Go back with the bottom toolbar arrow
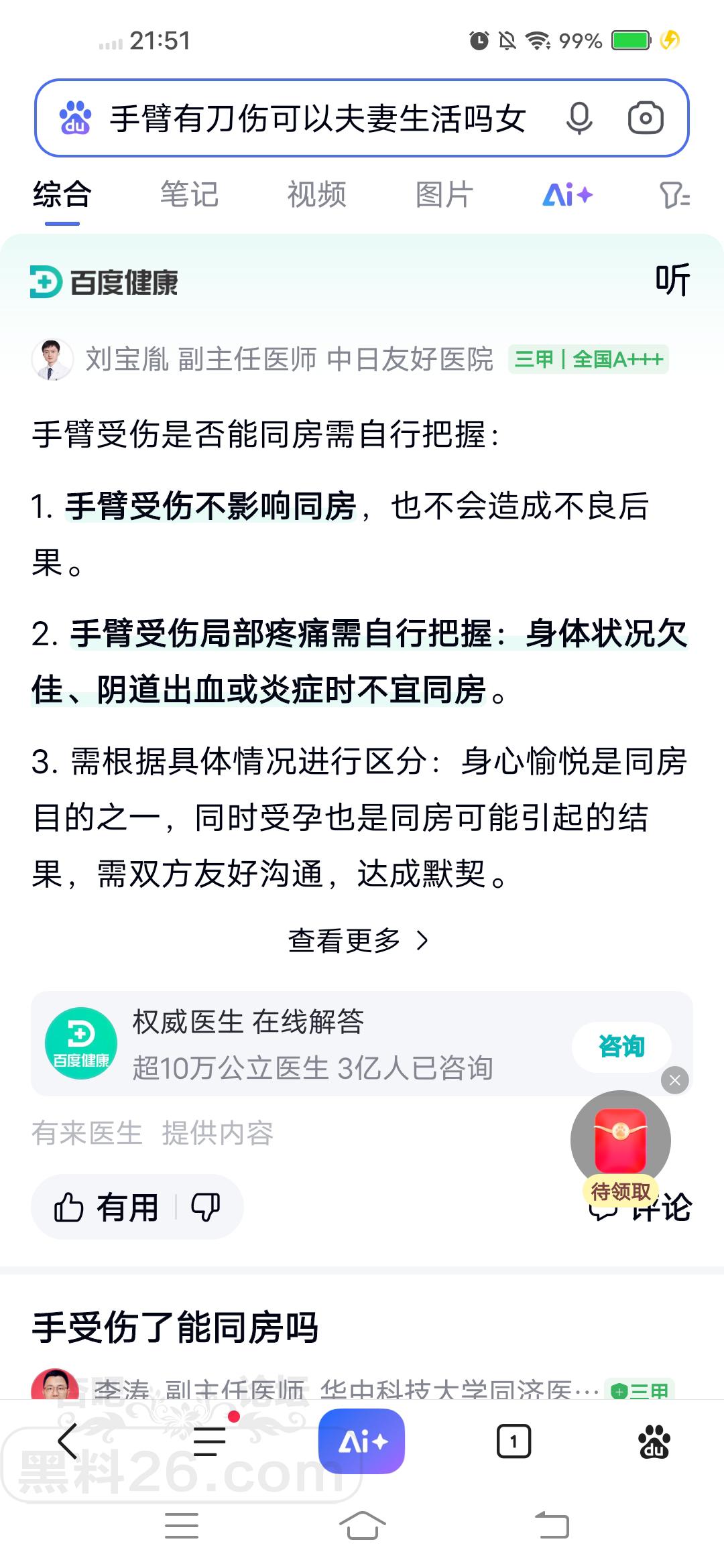The image size is (724, 1568). click(x=68, y=1441)
